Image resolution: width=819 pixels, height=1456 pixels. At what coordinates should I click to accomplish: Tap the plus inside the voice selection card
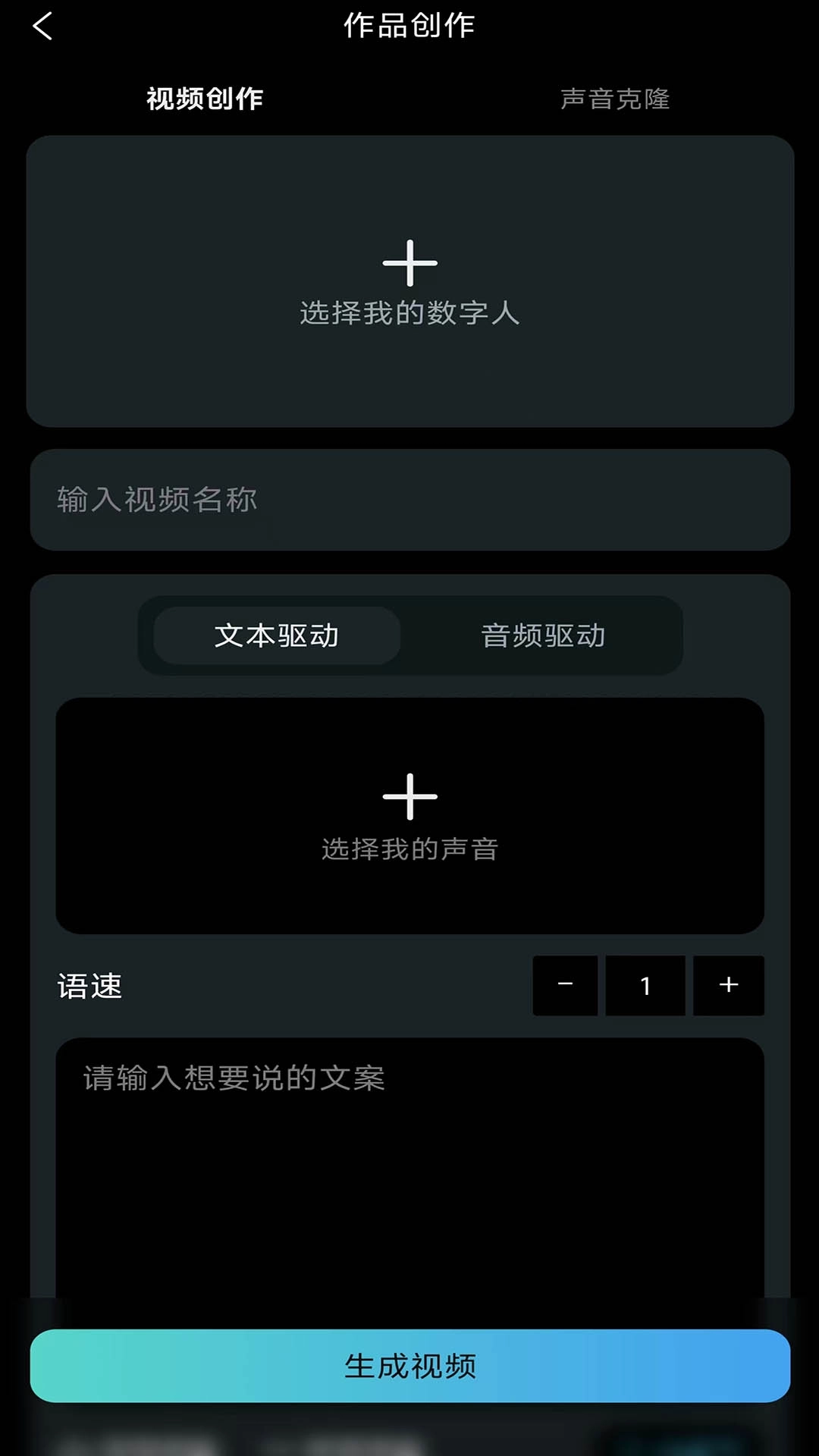(409, 795)
